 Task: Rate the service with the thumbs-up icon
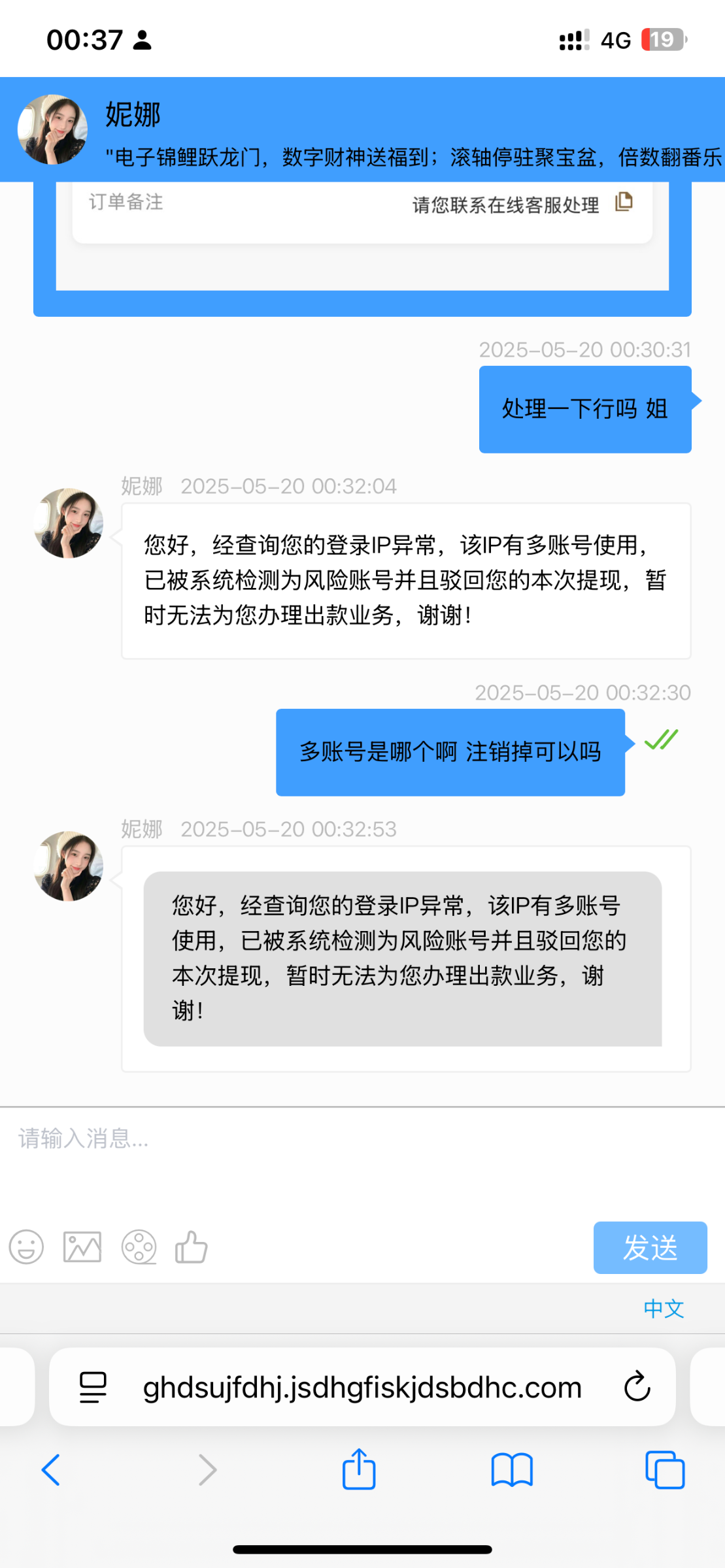pos(192,1247)
